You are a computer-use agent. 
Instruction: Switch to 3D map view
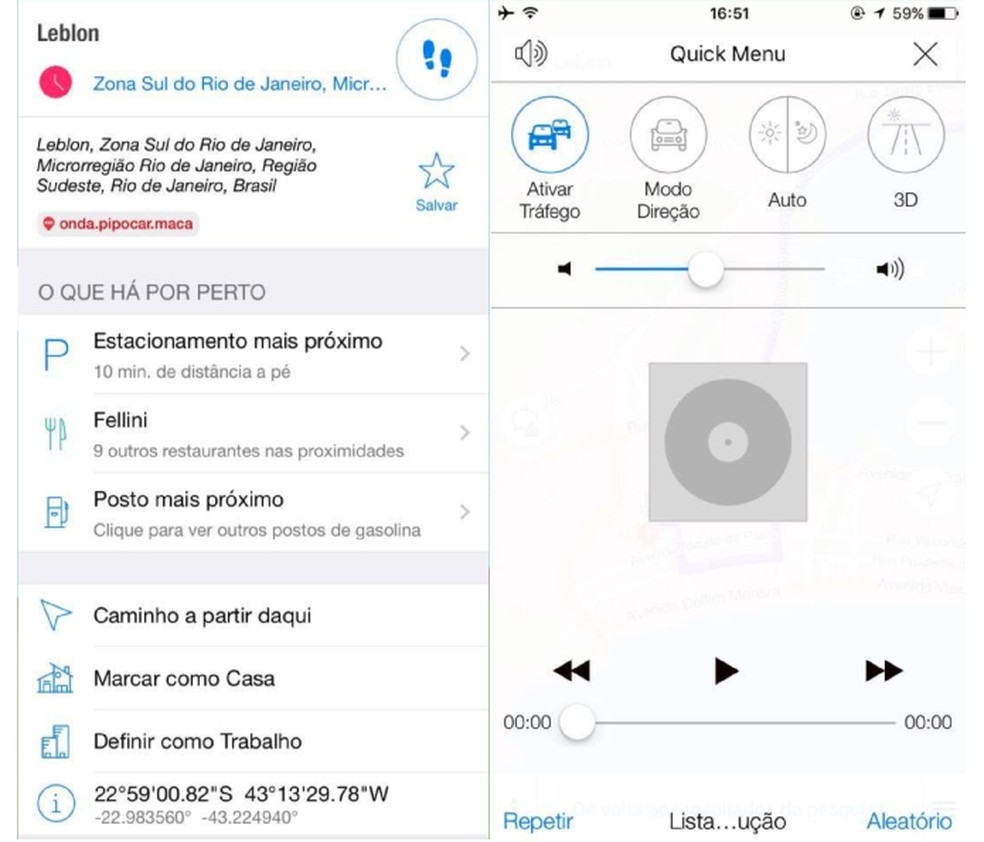(905, 137)
